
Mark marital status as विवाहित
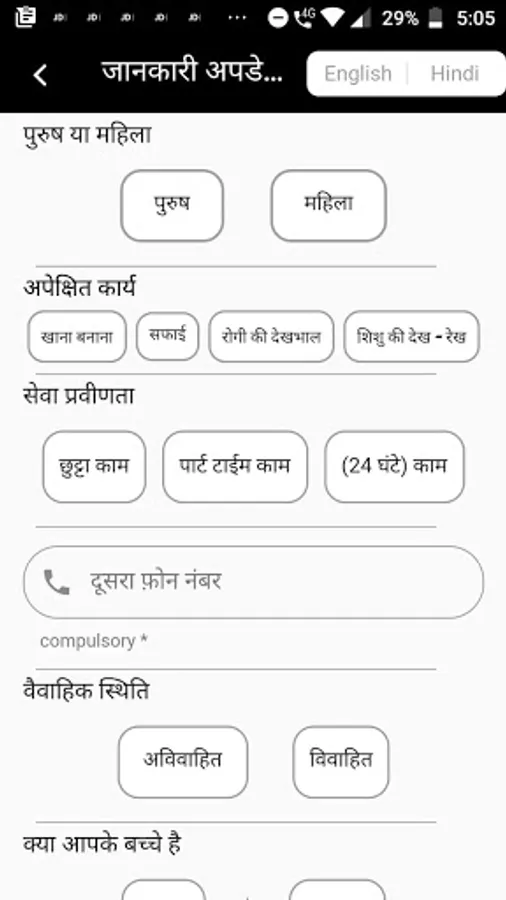(x=341, y=762)
